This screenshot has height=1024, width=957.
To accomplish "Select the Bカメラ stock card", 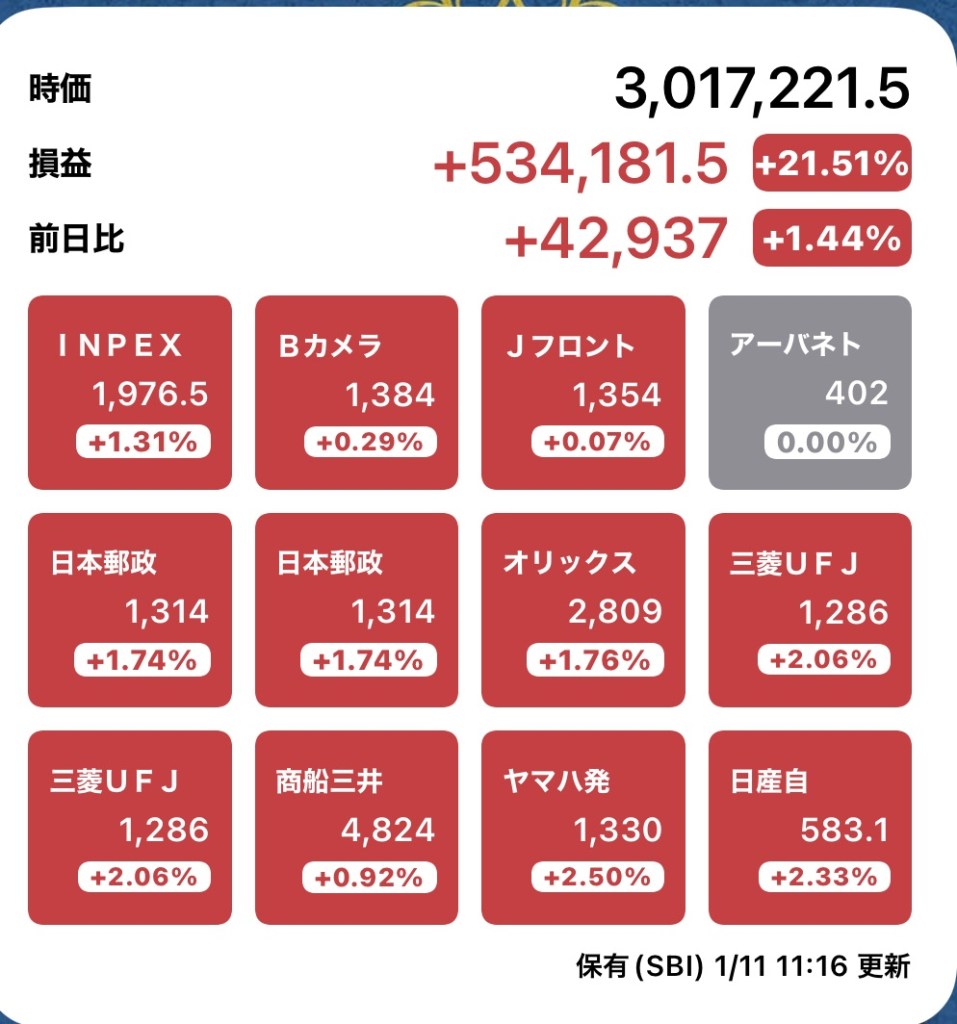I will coord(356,392).
